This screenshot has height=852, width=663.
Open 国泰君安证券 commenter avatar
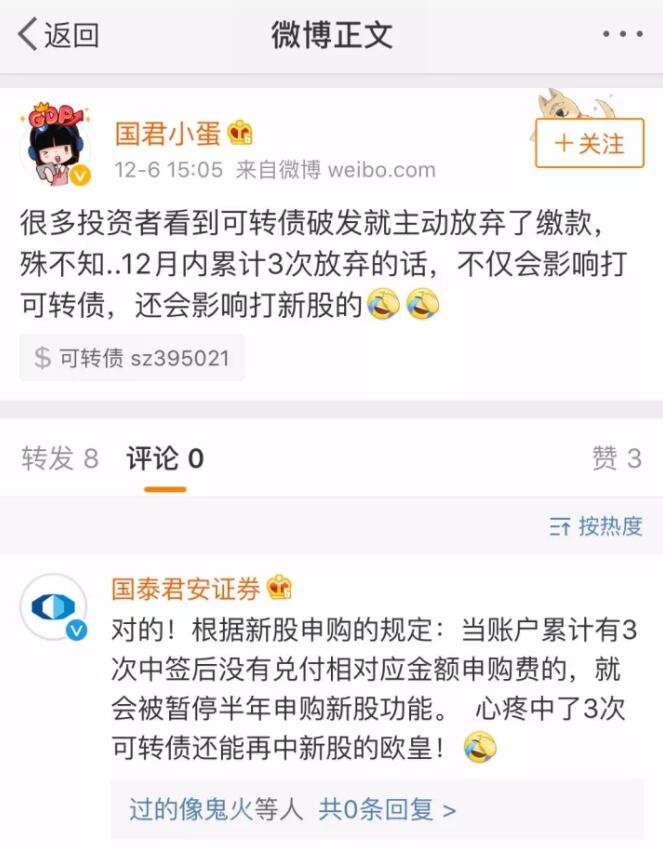(x=53, y=607)
